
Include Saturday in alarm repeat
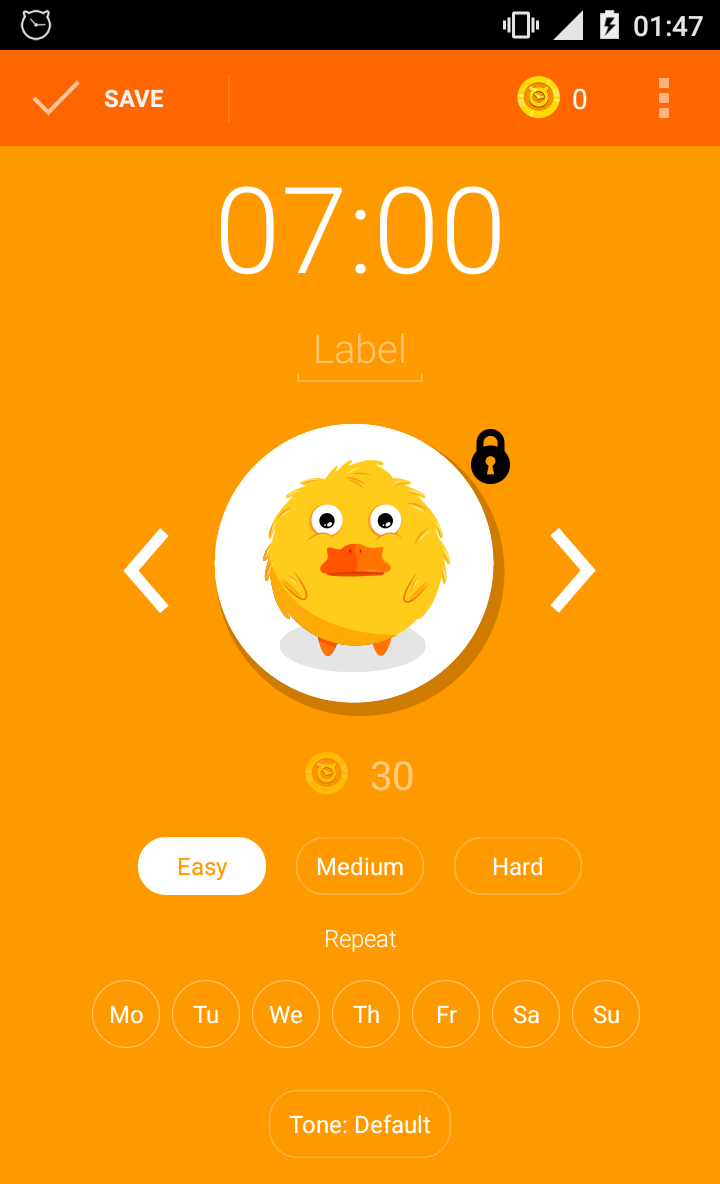click(526, 1014)
